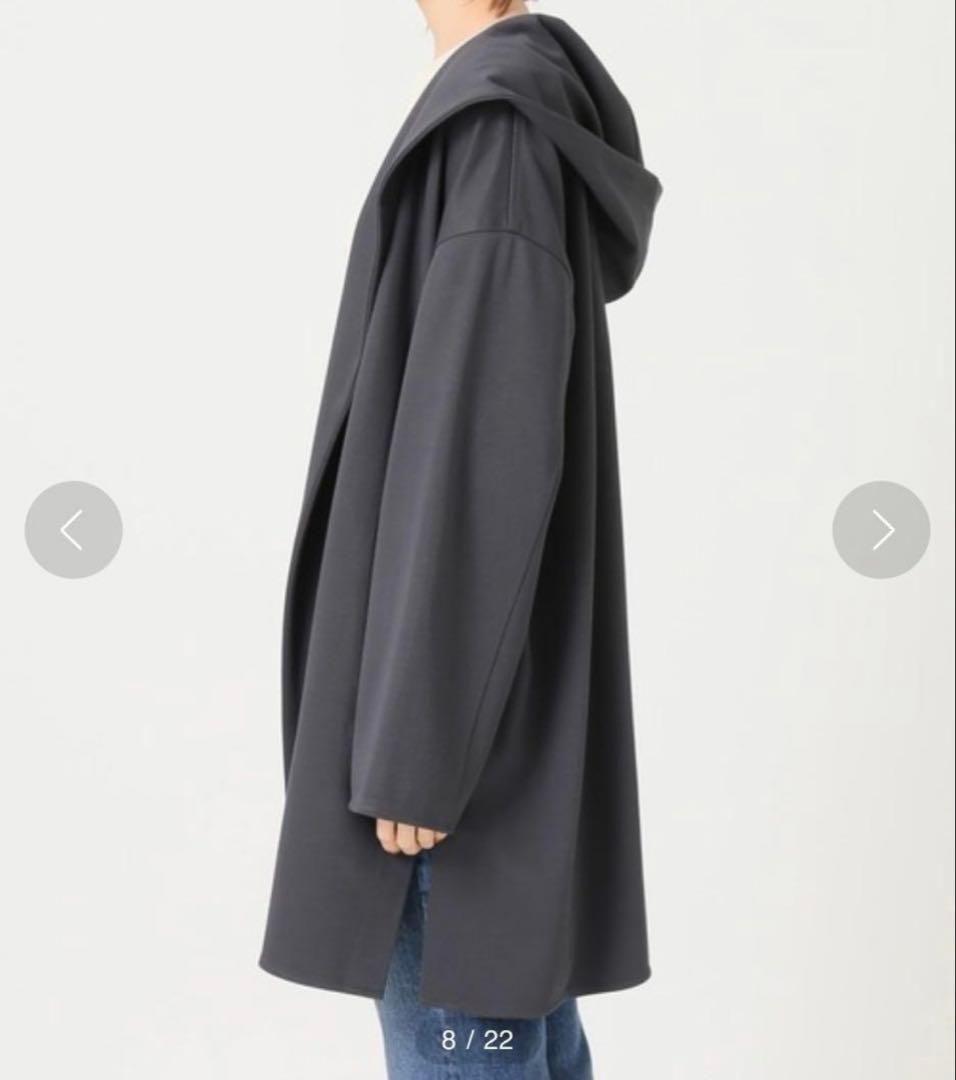Viewport: 956px width, 1080px height.
Task: Go to the previous product image
Action: point(74,530)
